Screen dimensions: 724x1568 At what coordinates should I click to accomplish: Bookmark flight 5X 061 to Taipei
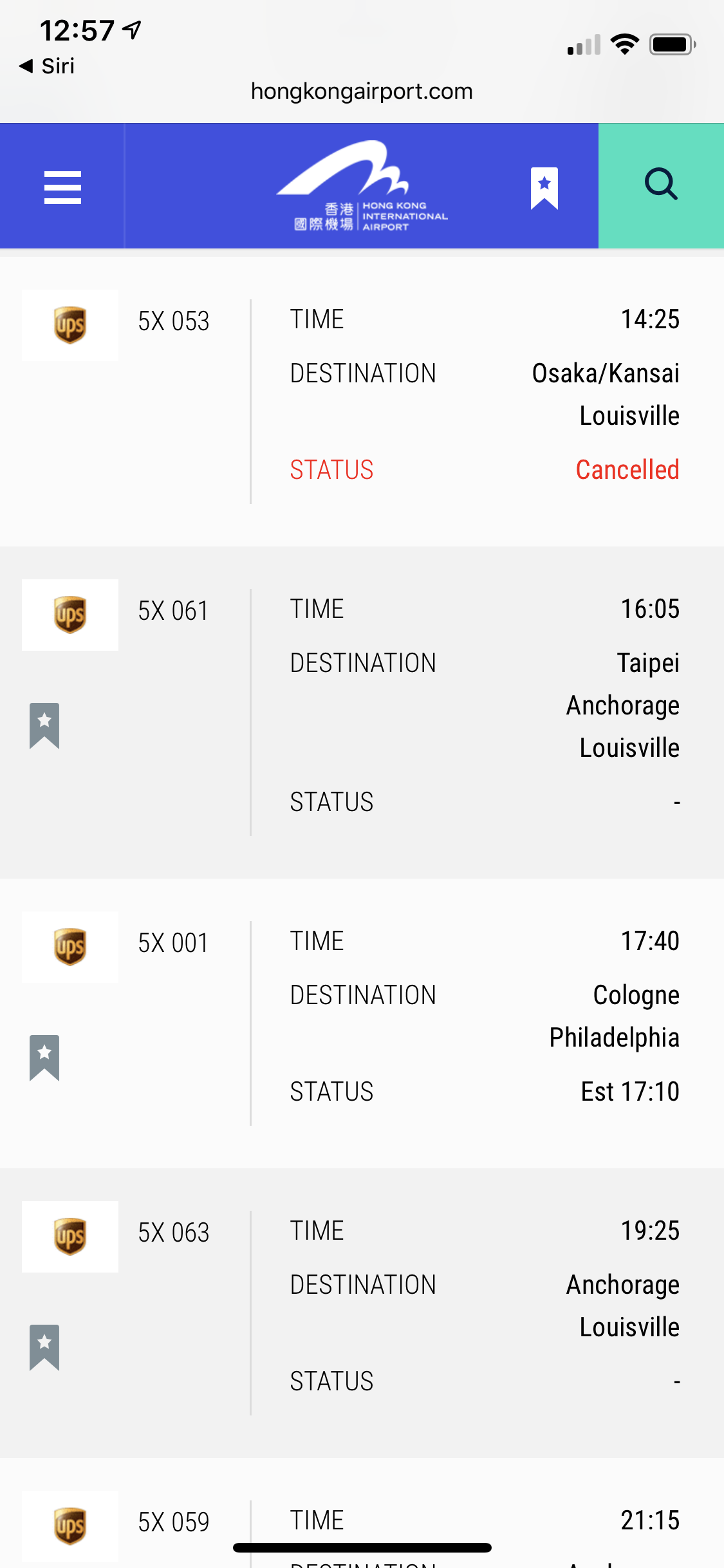coord(44,725)
